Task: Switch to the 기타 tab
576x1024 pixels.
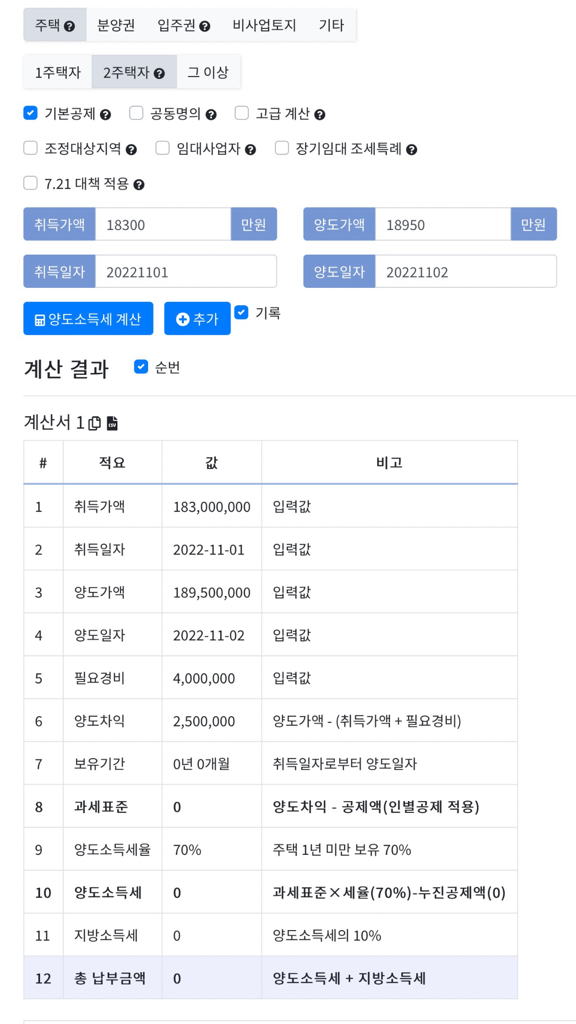Action: click(x=331, y=25)
